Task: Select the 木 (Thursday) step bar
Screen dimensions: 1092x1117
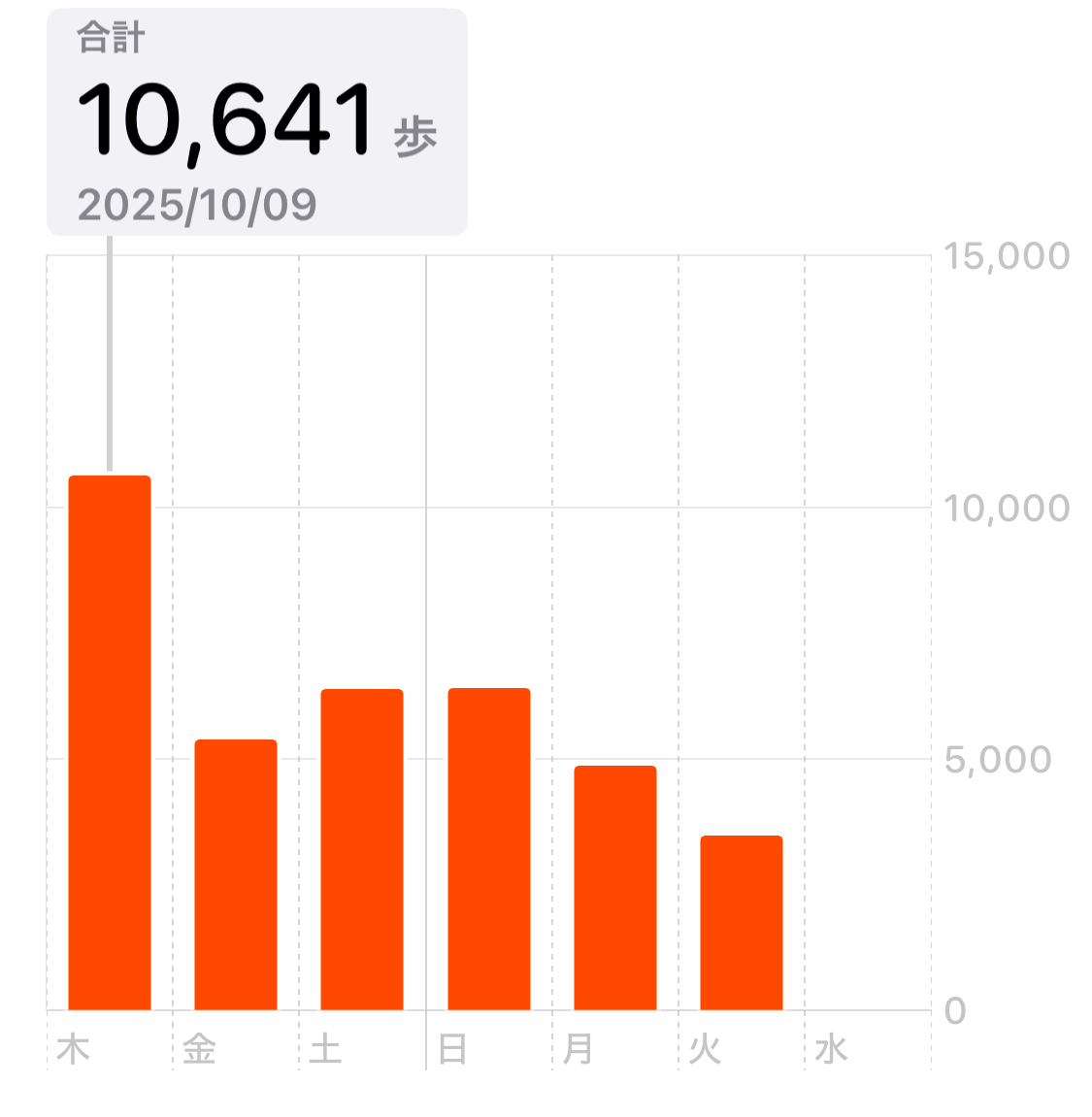Action: click(110, 742)
